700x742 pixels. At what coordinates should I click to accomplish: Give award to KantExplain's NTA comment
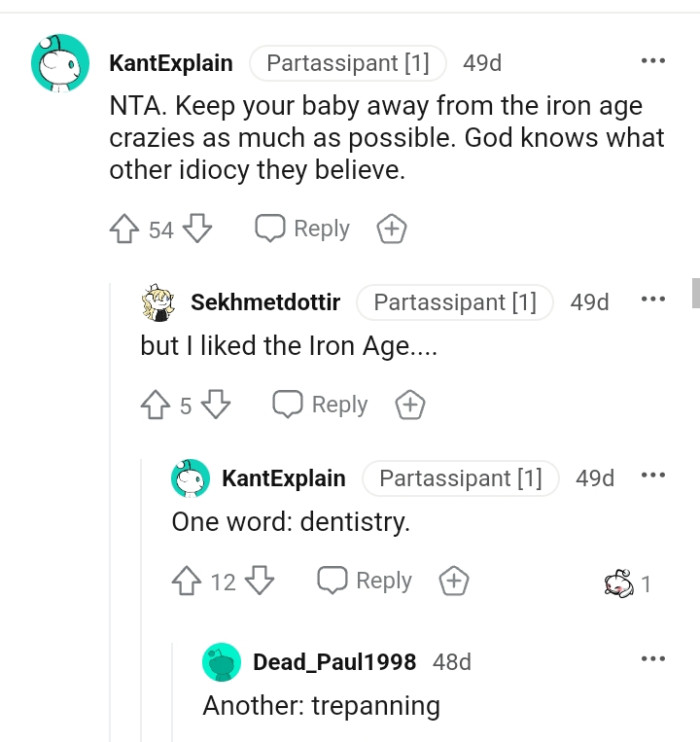tap(391, 229)
